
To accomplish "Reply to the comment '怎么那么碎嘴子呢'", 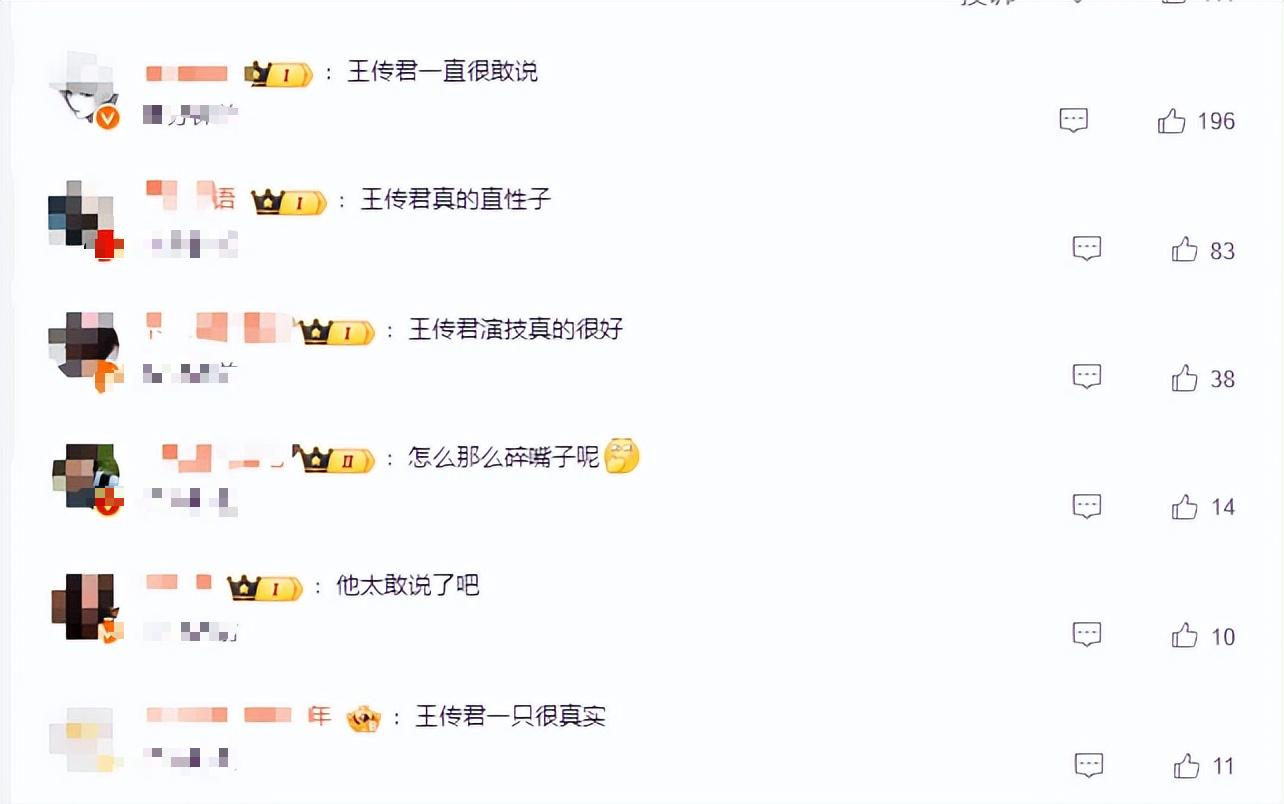I will click(x=1087, y=506).
